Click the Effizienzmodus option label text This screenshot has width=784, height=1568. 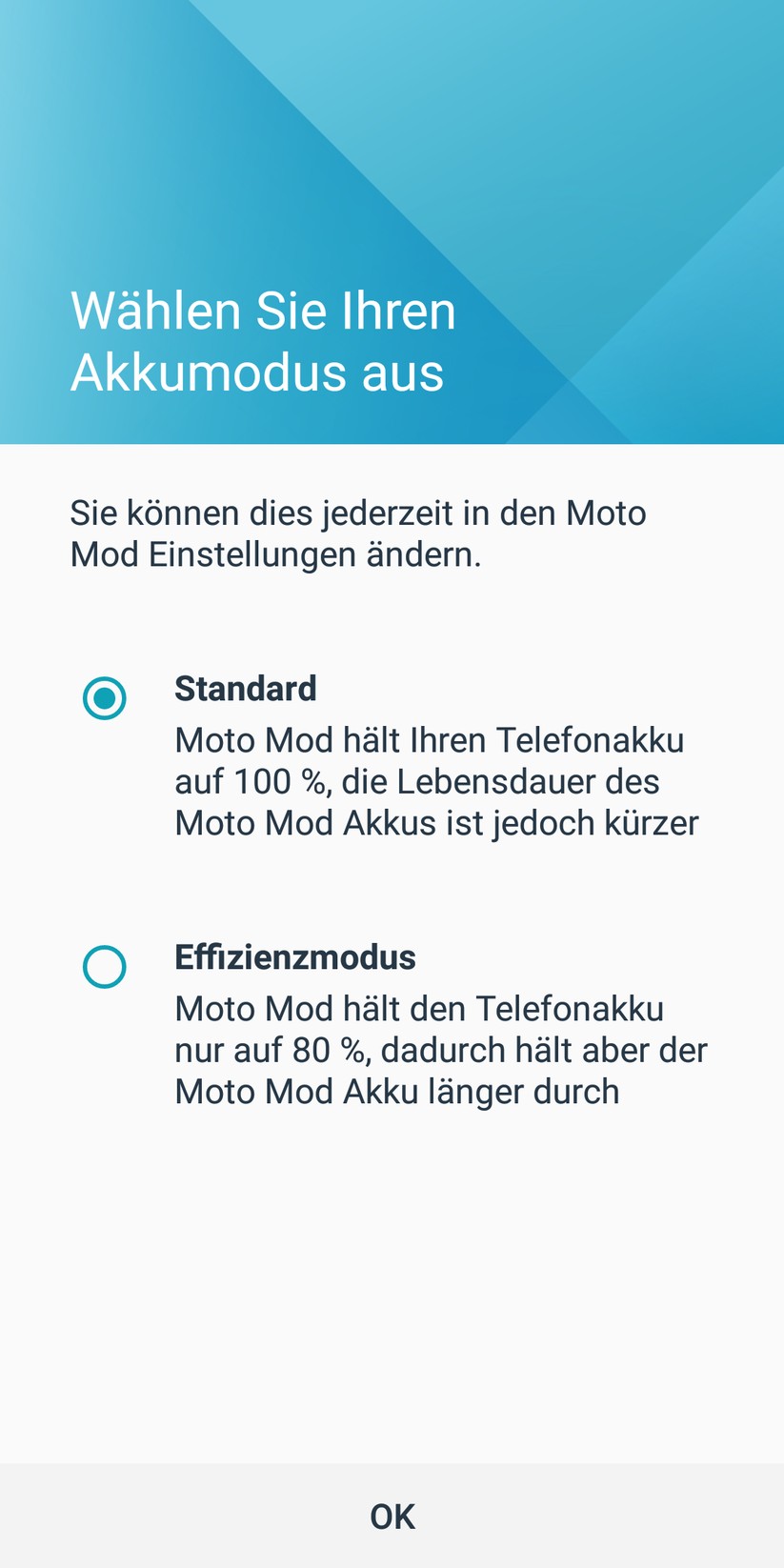coord(294,958)
